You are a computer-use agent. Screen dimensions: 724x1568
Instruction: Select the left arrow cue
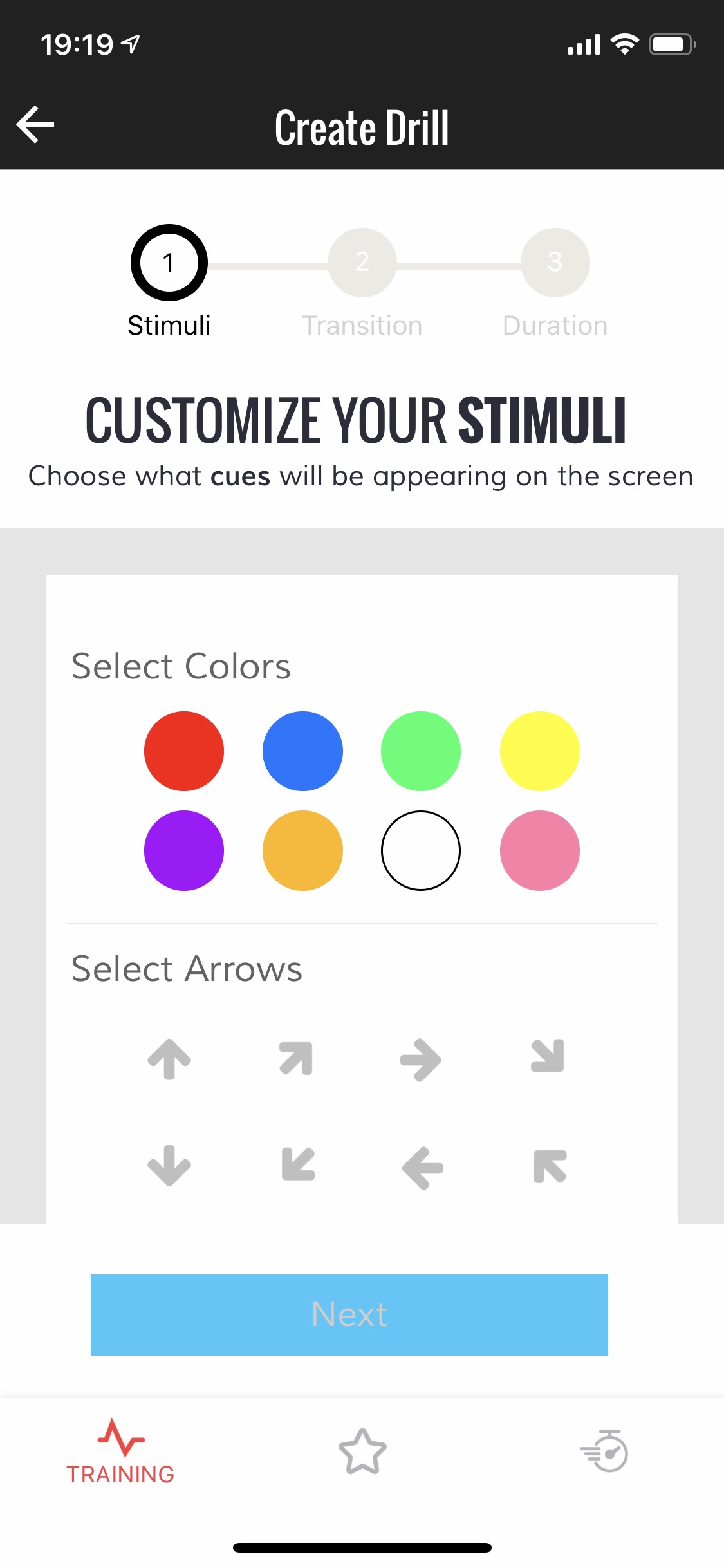[x=423, y=1168]
